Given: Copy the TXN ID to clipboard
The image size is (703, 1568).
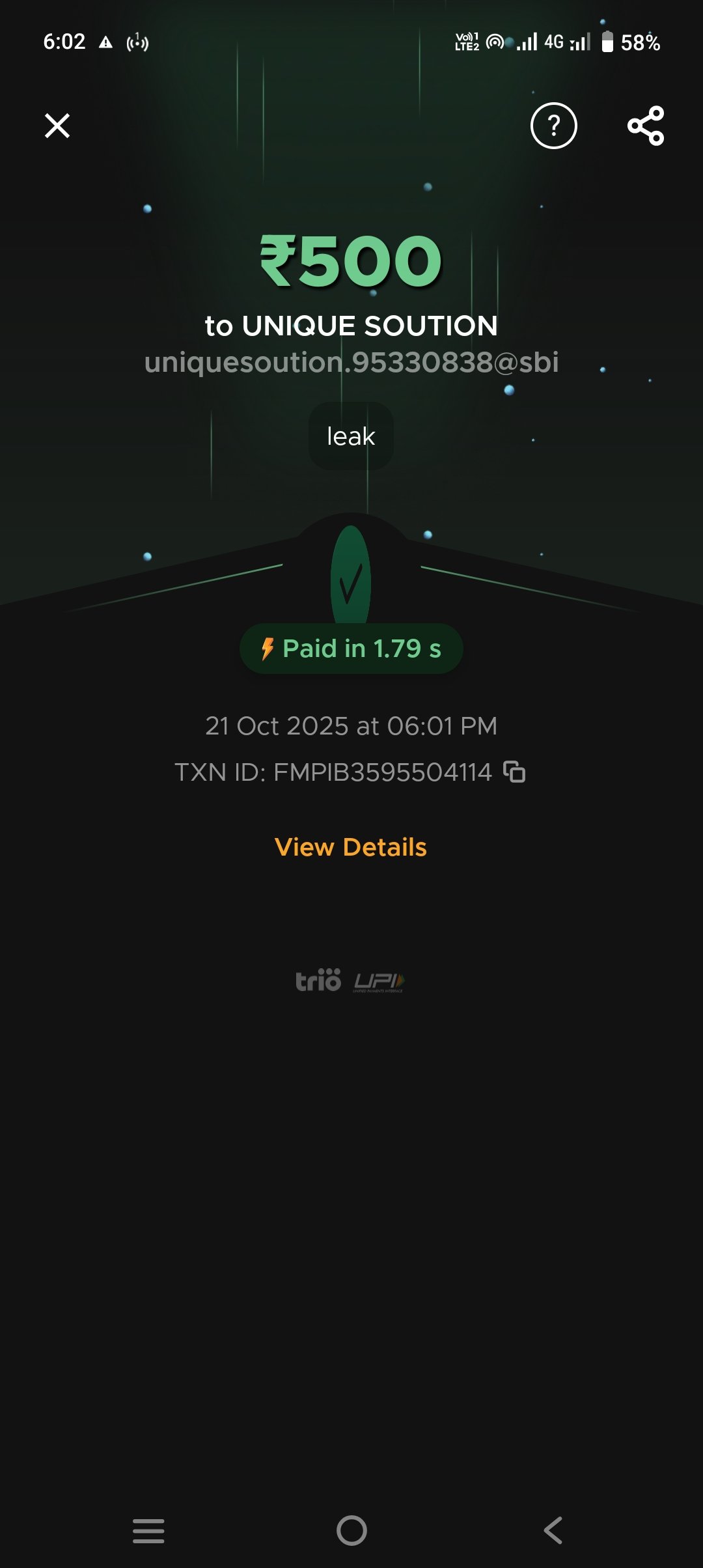Looking at the screenshot, I should pyautogui.click(x=514, y=772).
